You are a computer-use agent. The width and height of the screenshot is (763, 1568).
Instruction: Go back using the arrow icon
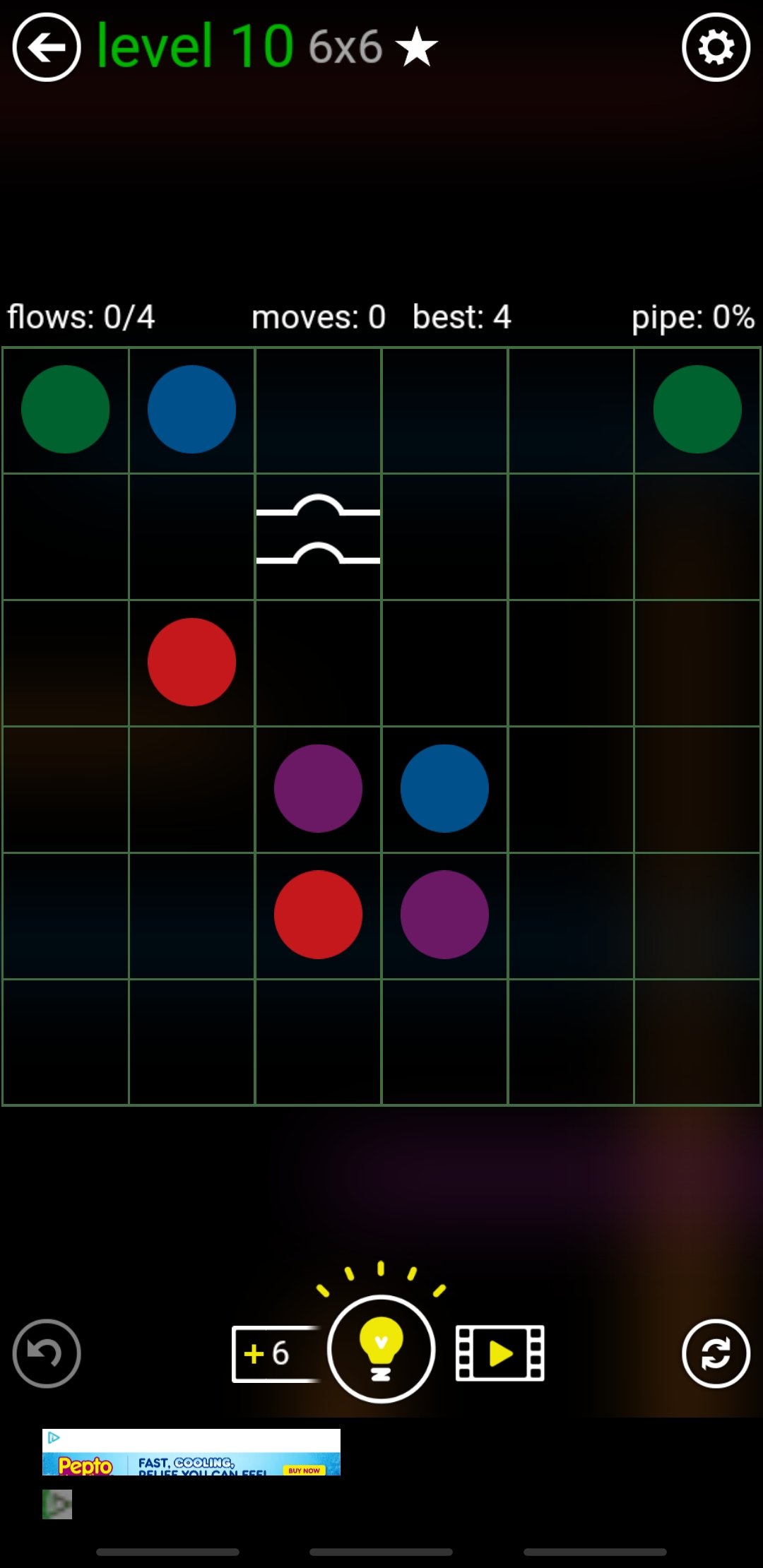[x=47, y=47]
